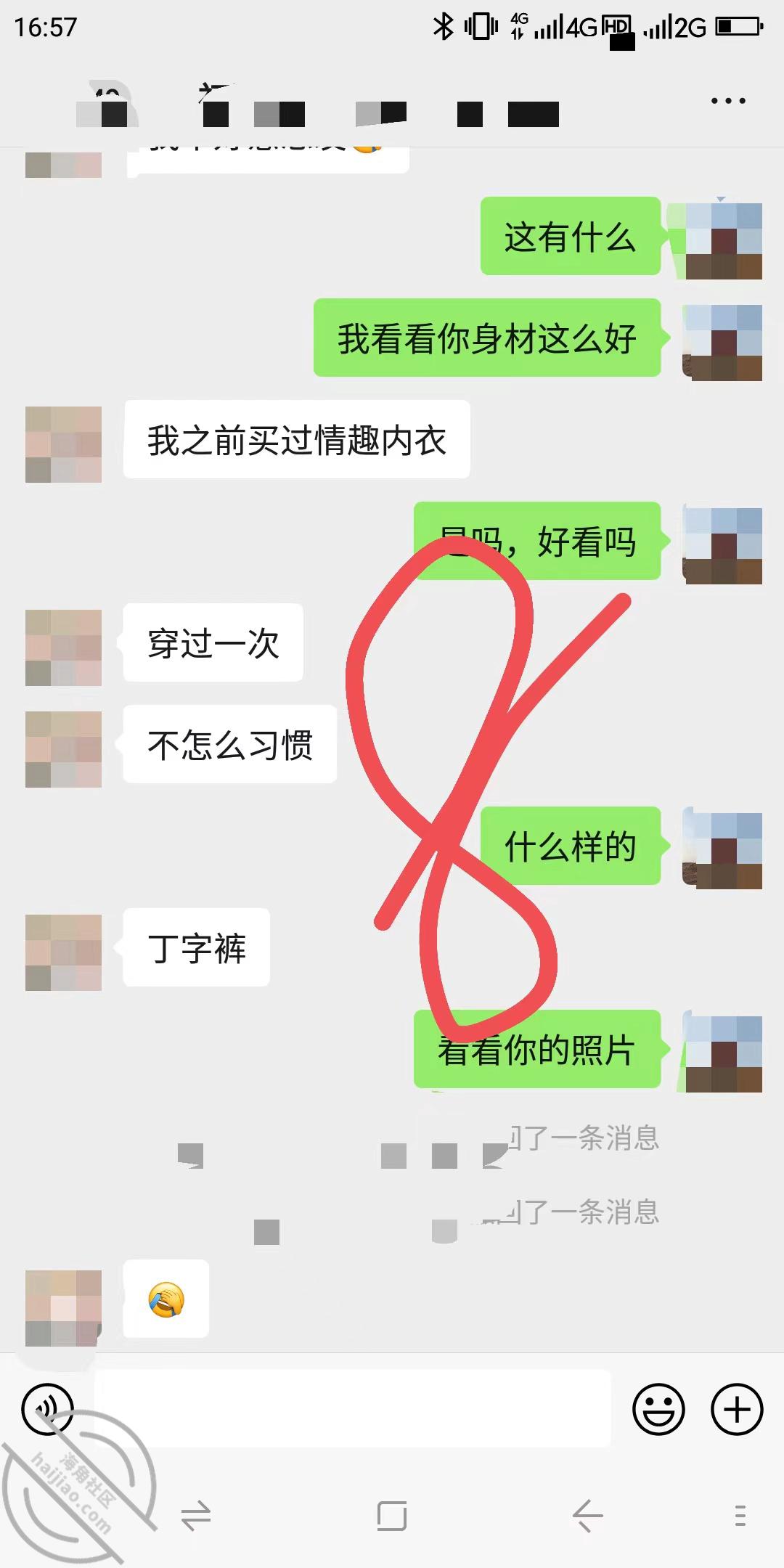Open the plus attachments menu
The width and height of the screenshot is (784, 1568).
point(737,1409)
